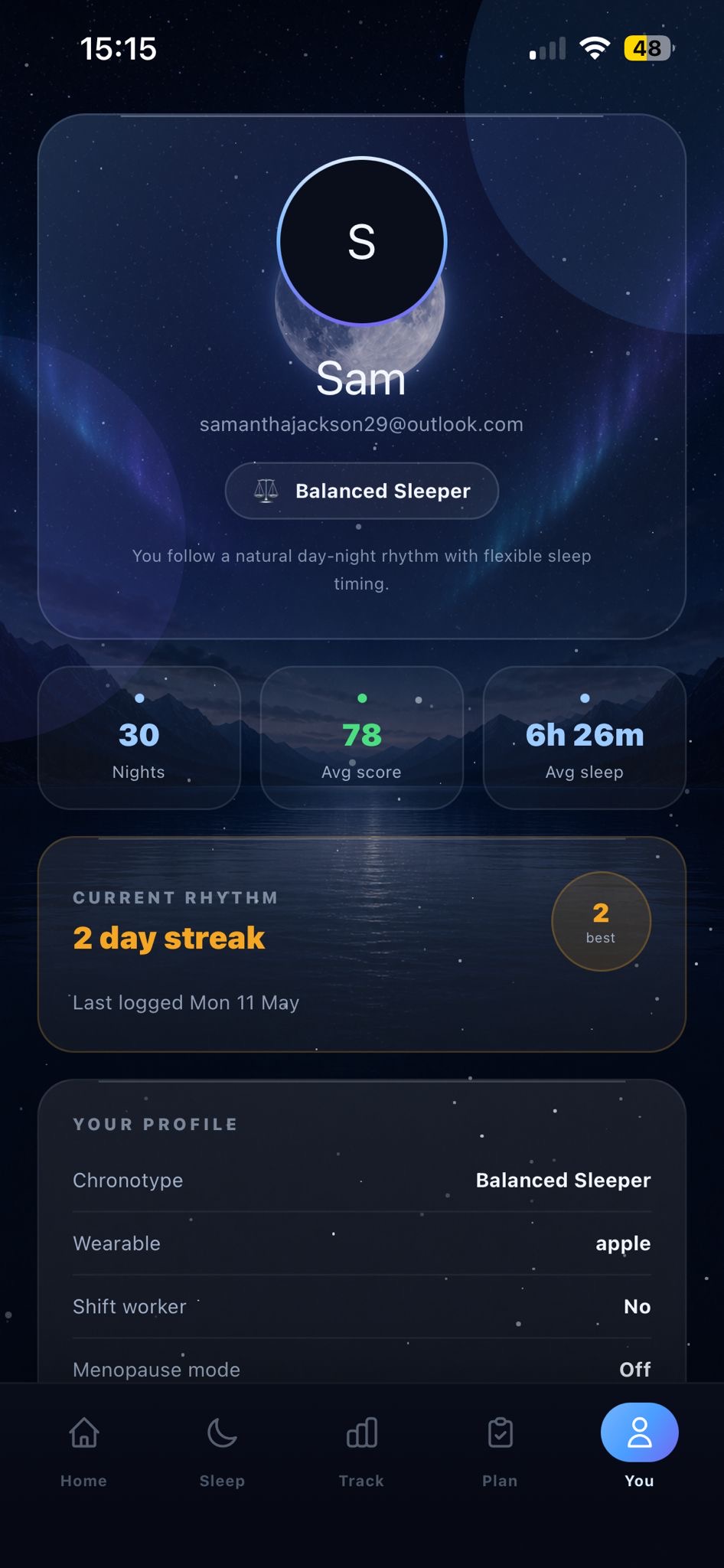Tap the S profile avatar
Screen dimensions: 724x1568
(362, 242)
